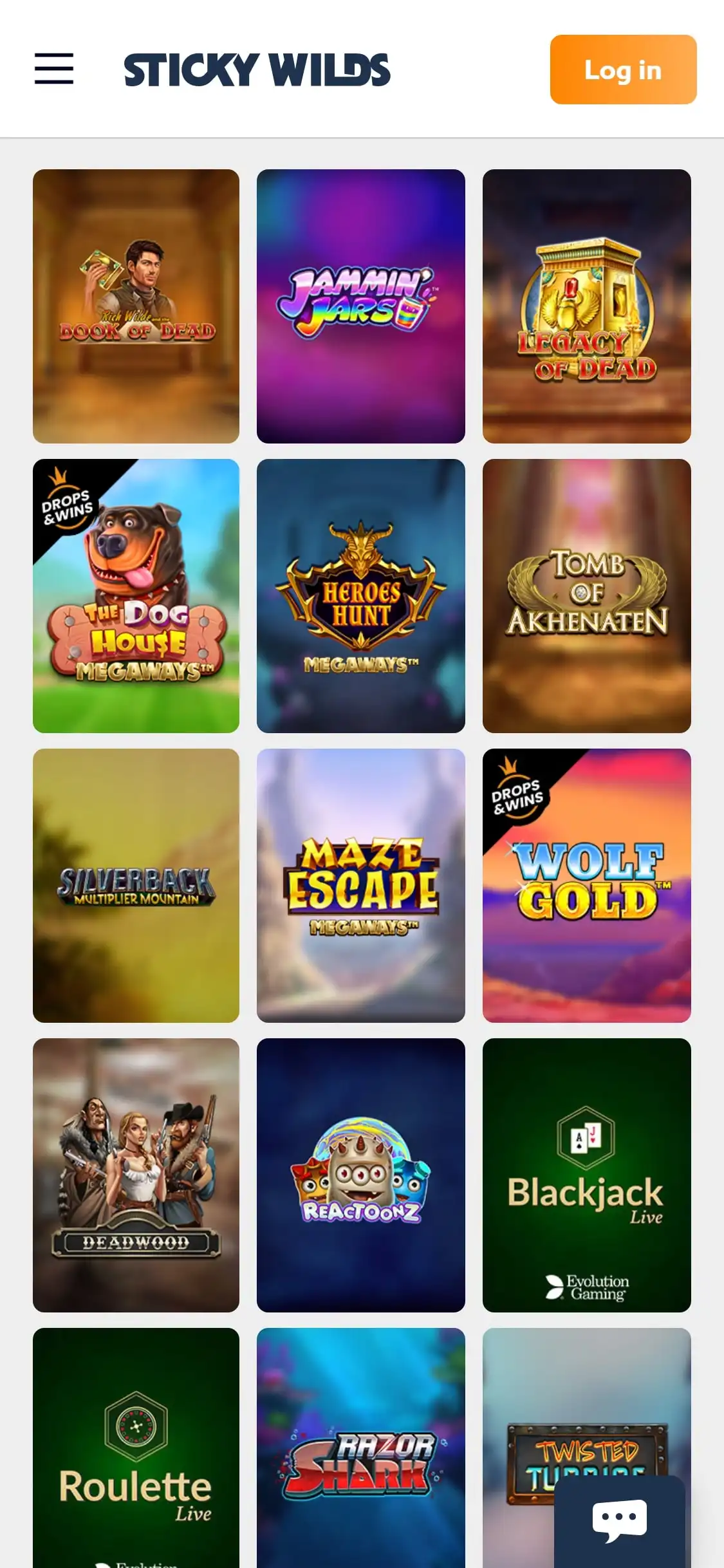The height and width of the screenshot is (1568, 724).
Task: Launch the Book of Dead game
Action: point(136,306)
